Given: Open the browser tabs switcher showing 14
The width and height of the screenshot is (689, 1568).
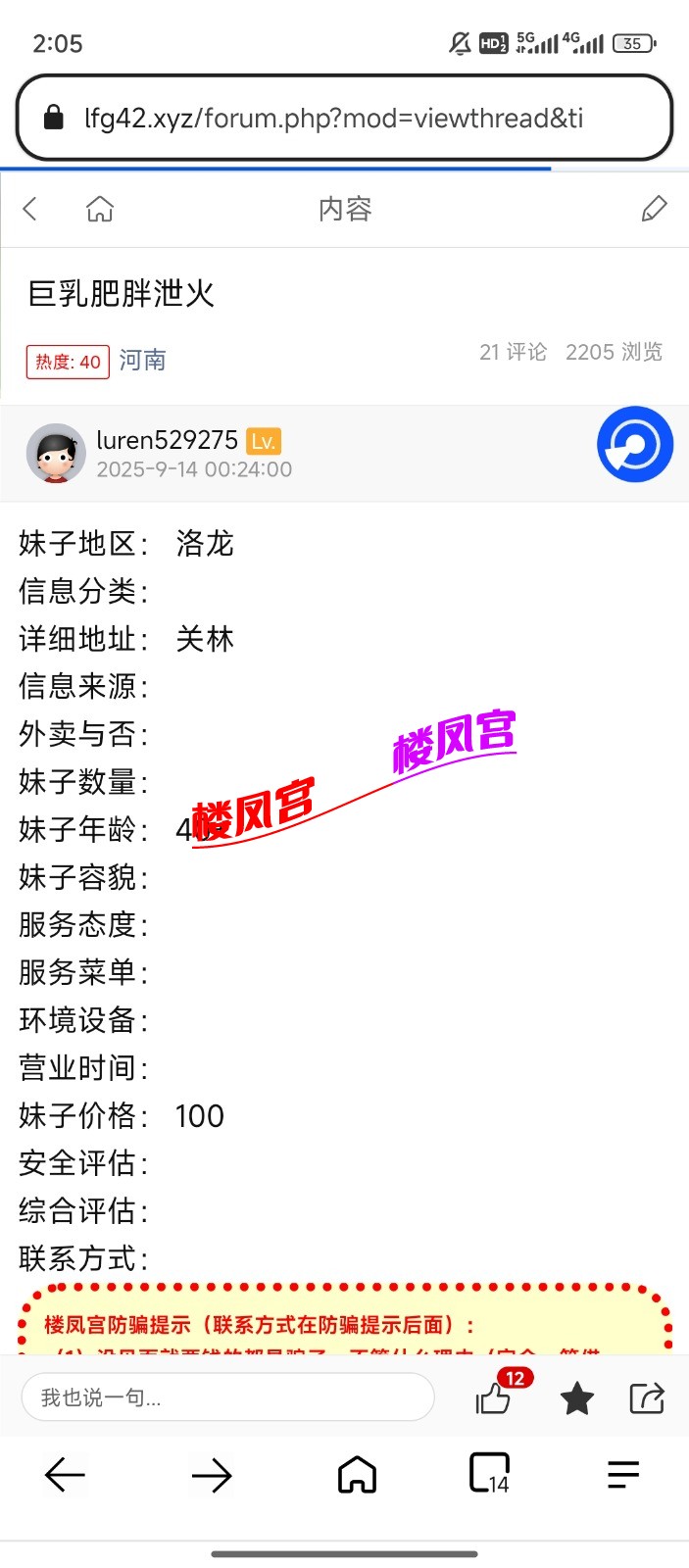Looking at the screenshot, I should [489, 1474].
